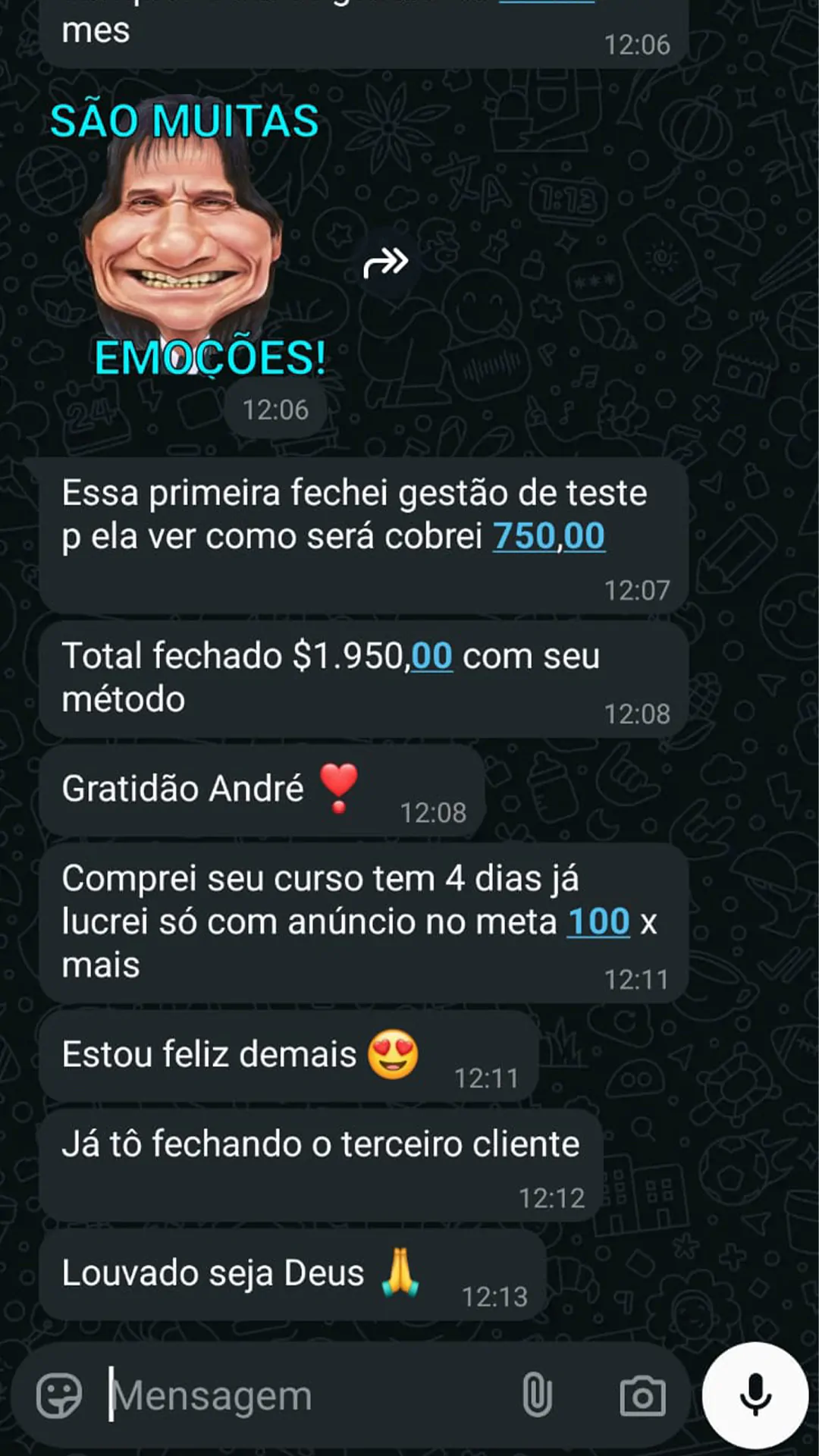Tap the underlined 00 in the $1.950,00 message
Viewport: 819px width, 1456px height.
pyautogui.click(x=431, y=656)
